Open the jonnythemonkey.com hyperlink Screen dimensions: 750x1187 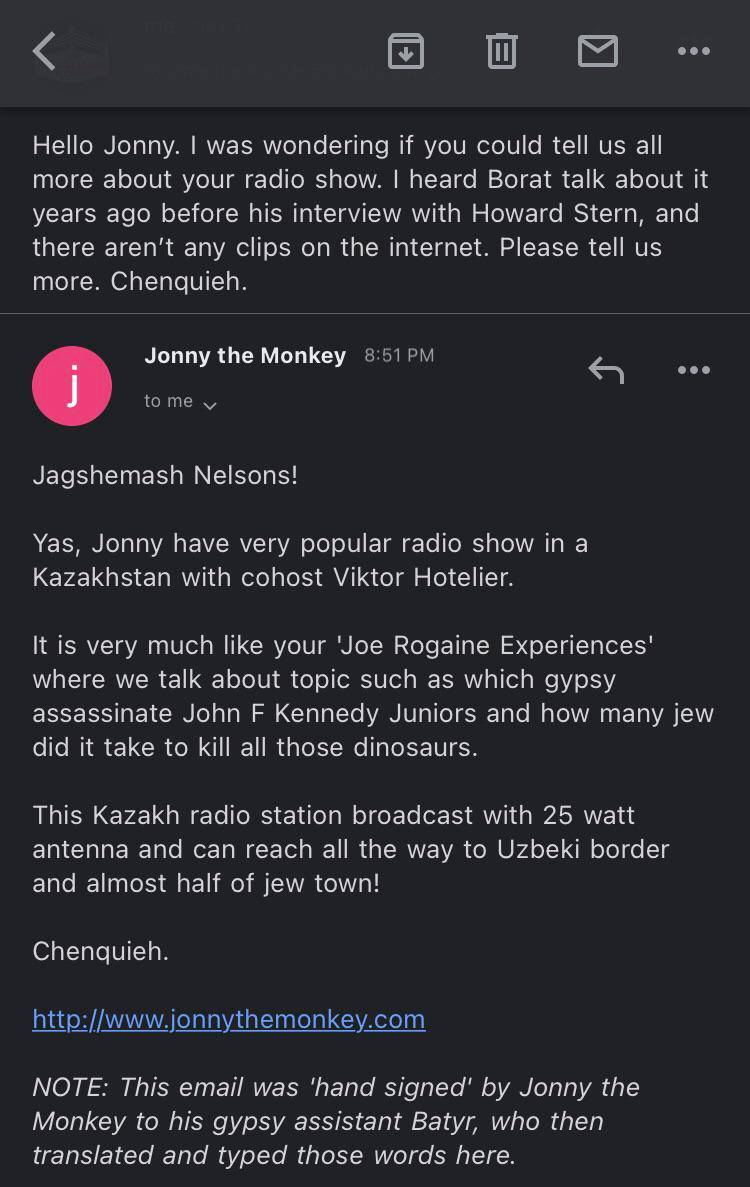228,1019
